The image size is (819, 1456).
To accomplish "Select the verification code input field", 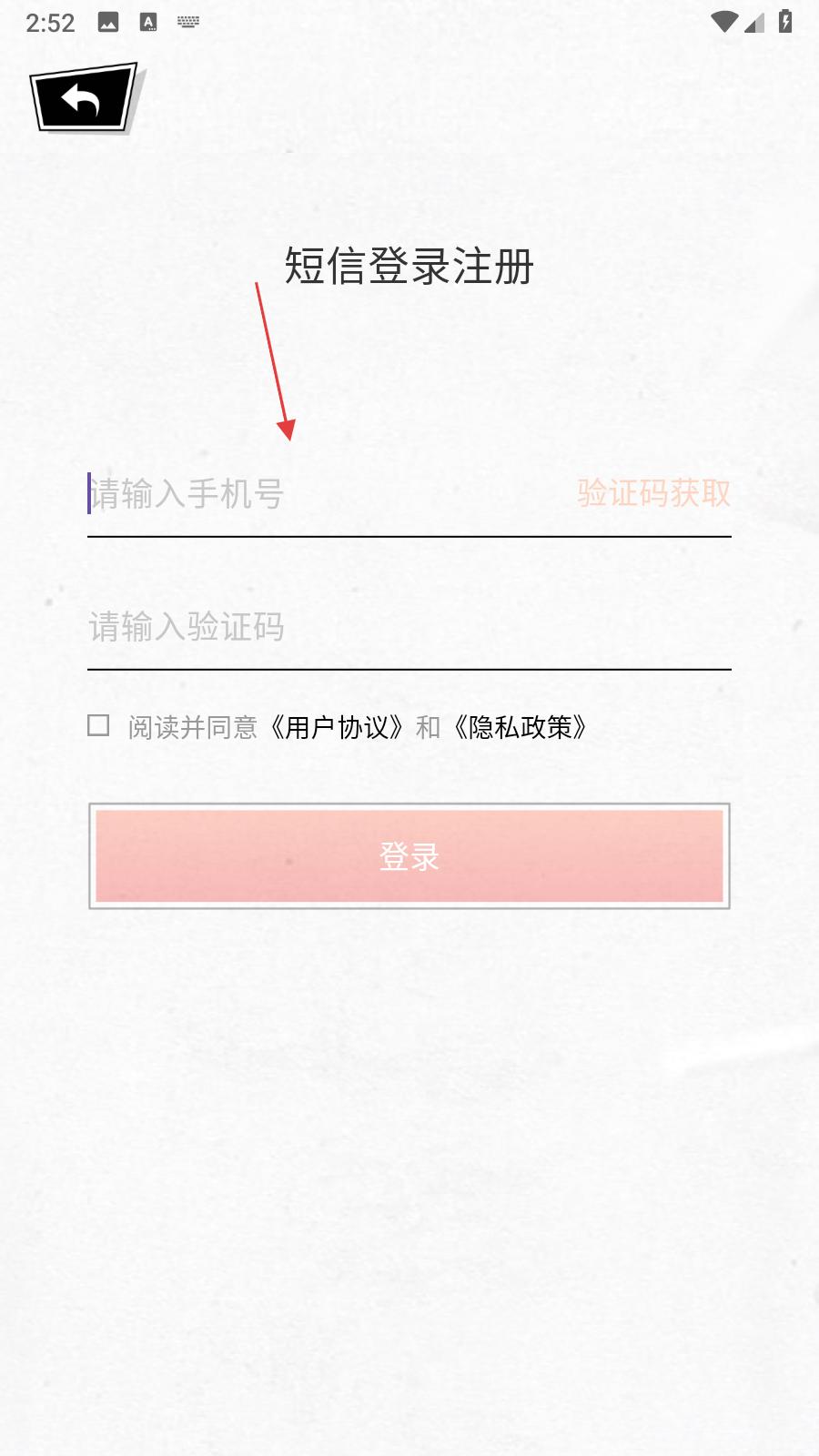I will pos(409,627).
